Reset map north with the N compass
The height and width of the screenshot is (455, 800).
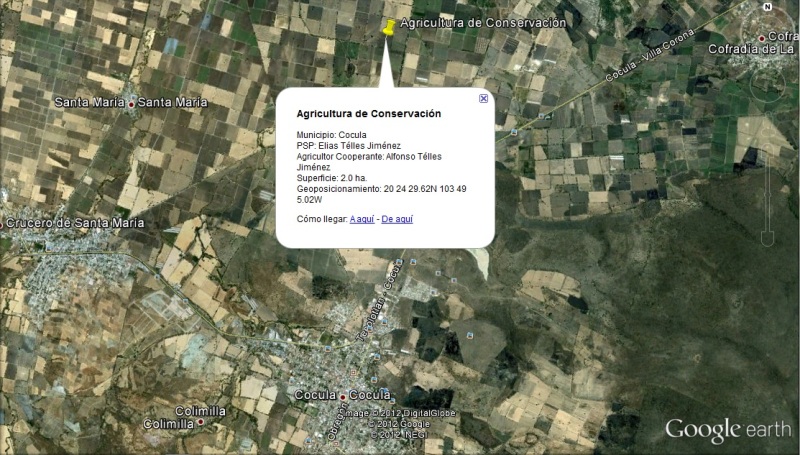[x=768, y=5]
